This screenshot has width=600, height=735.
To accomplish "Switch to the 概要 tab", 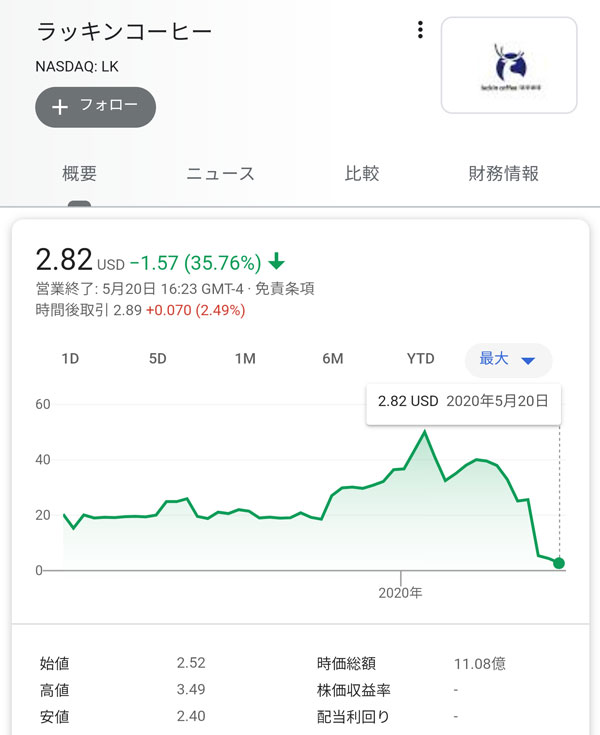I will click(x=80, y=173).
